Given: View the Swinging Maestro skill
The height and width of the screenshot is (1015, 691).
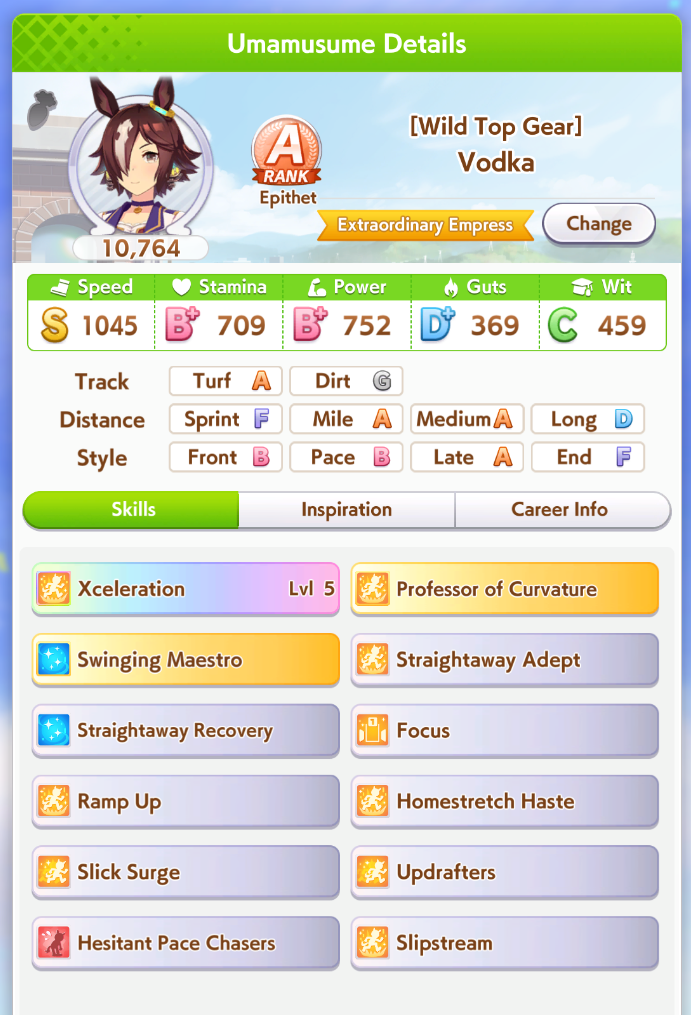Looking at the screenshot, I should coord(186,660).
